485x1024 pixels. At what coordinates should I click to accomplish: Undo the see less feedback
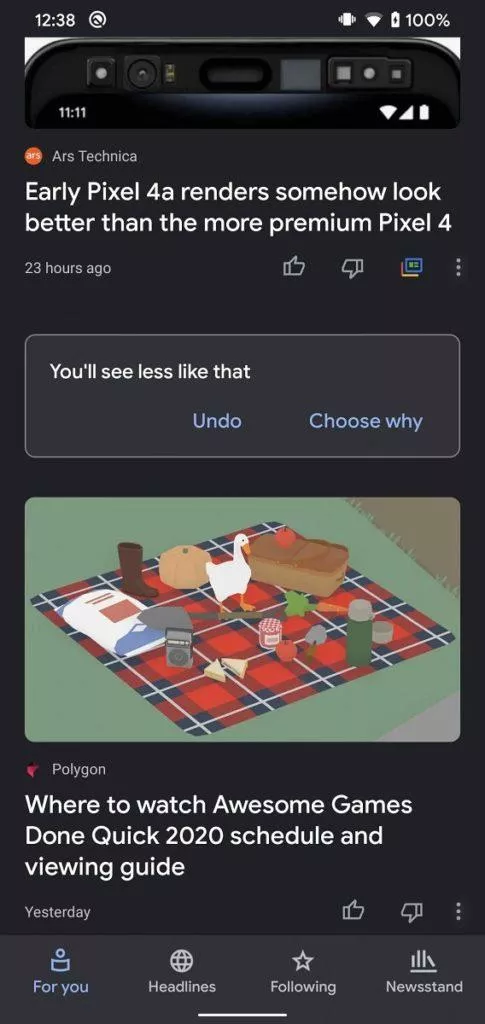point(217,421)
